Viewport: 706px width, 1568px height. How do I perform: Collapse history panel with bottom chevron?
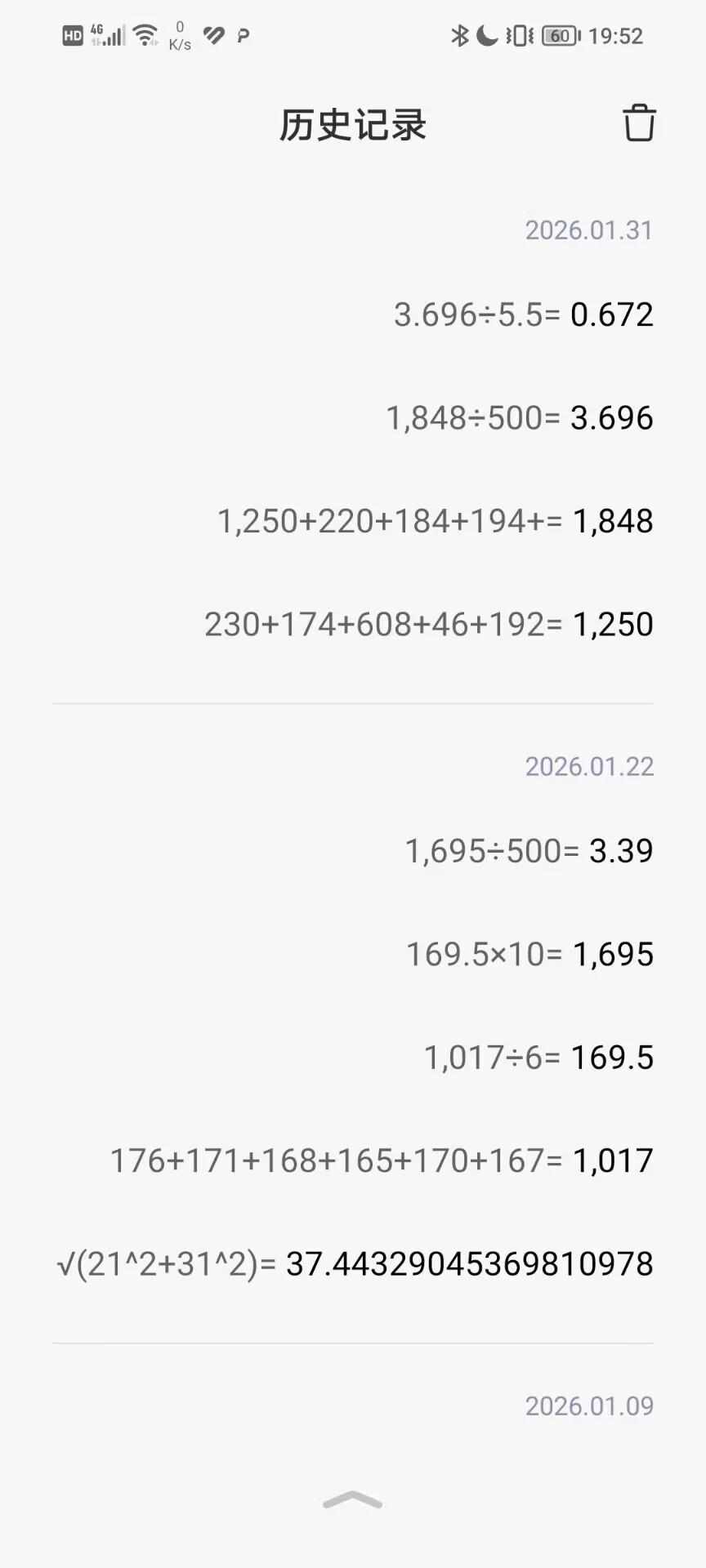point(352,1500)
